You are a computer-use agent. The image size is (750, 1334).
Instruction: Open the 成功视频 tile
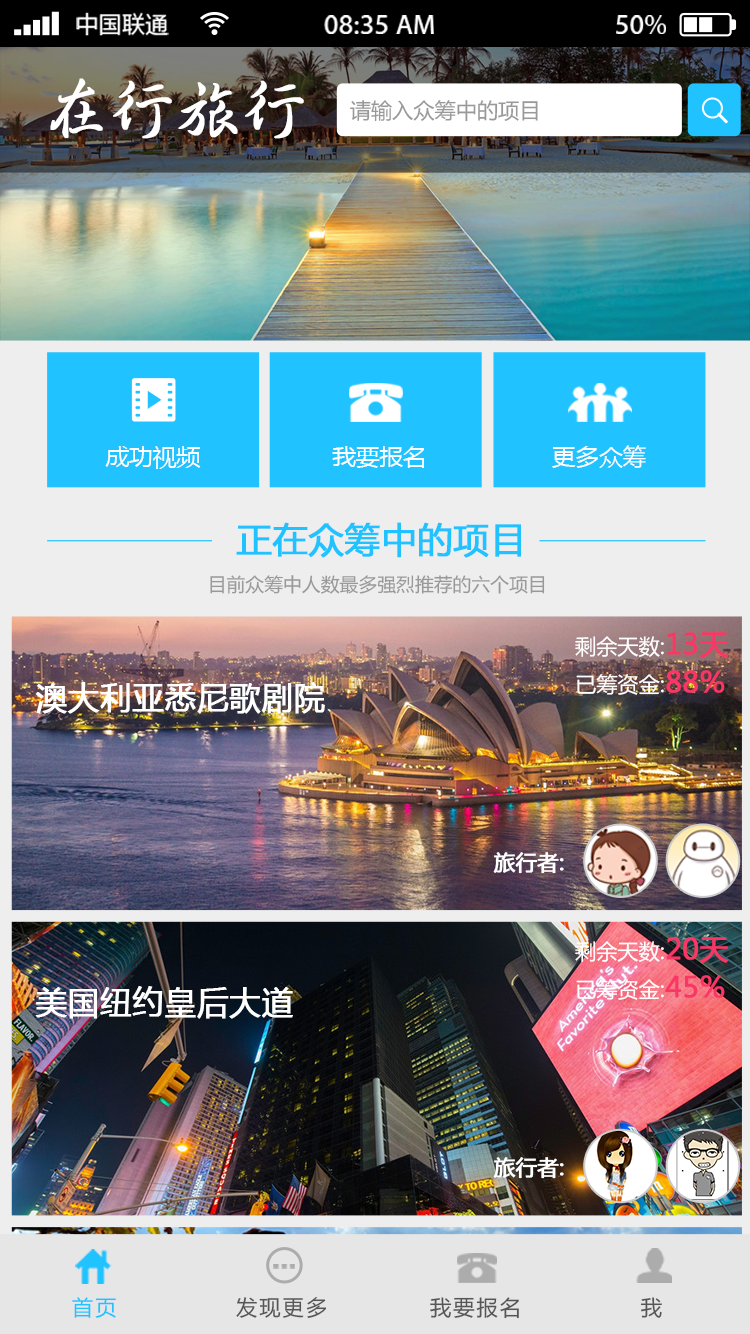click(153, 420)
